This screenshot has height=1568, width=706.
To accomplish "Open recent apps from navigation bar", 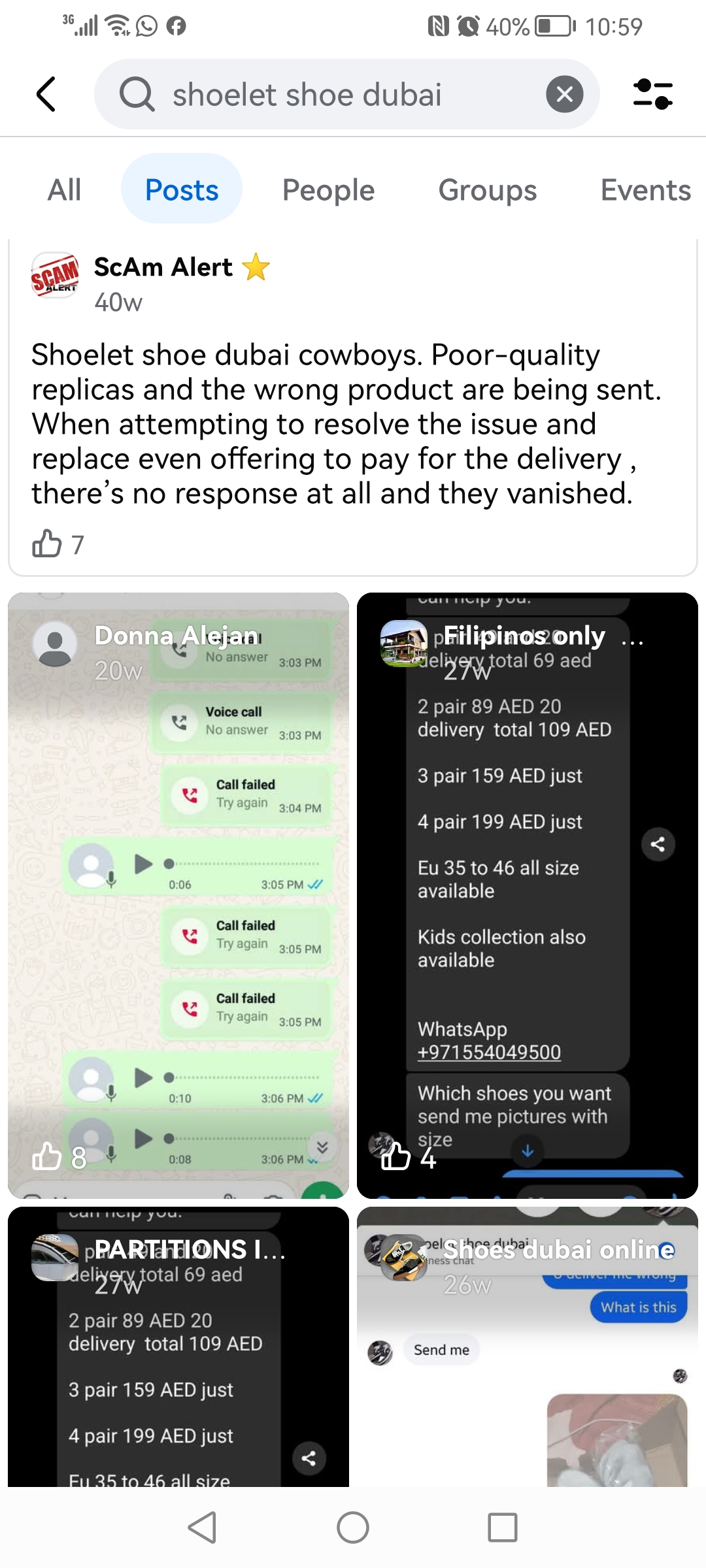I will coord(502,1527).
